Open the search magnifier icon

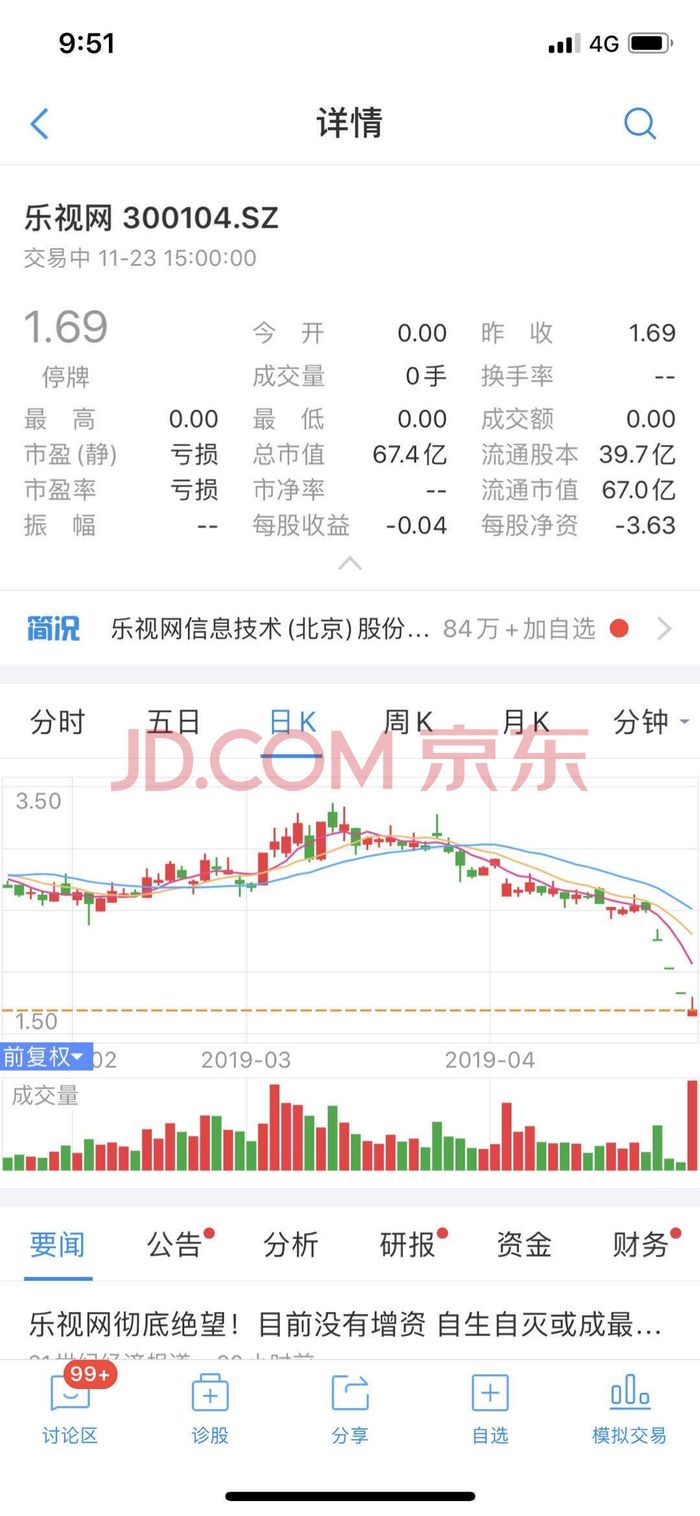pos(639,124)
